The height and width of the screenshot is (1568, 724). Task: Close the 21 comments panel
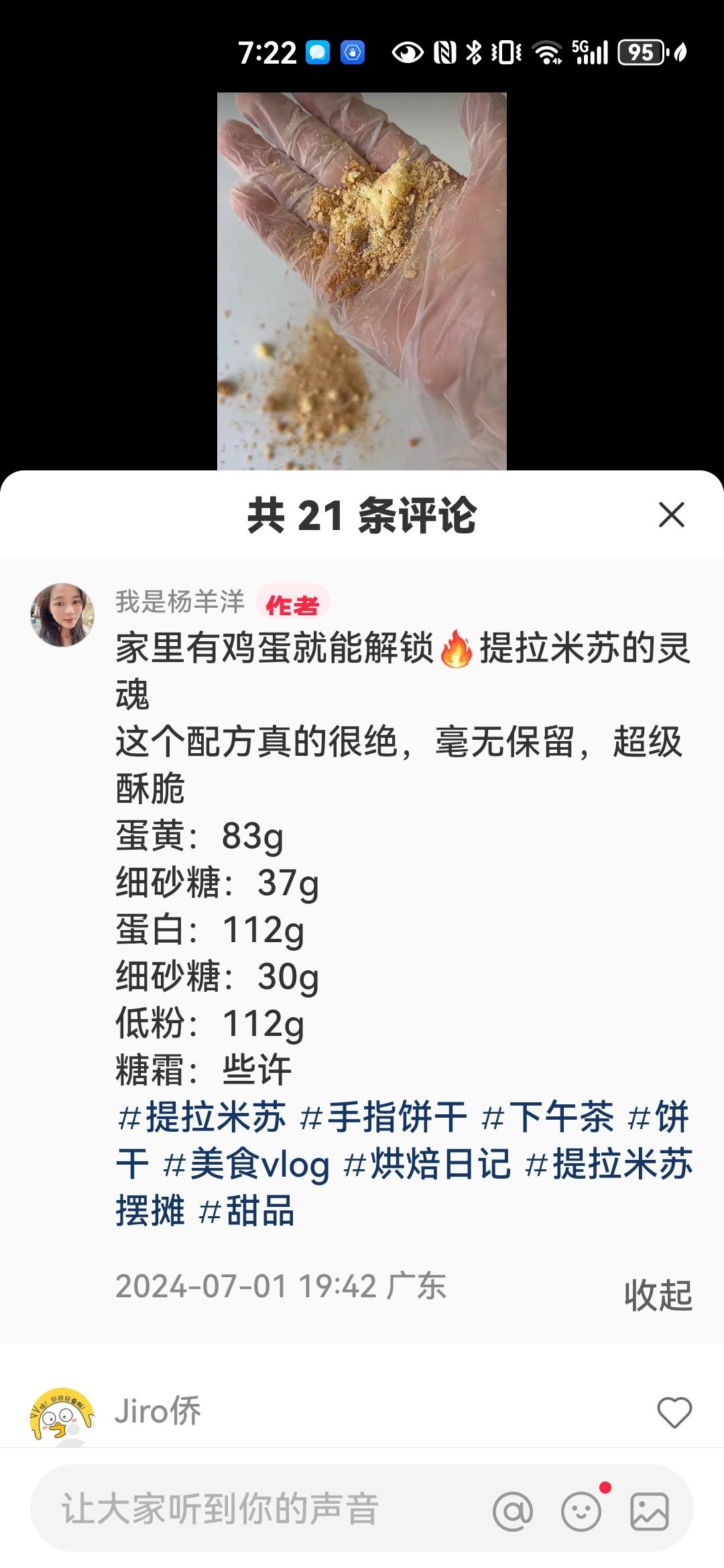pos(671,515)
